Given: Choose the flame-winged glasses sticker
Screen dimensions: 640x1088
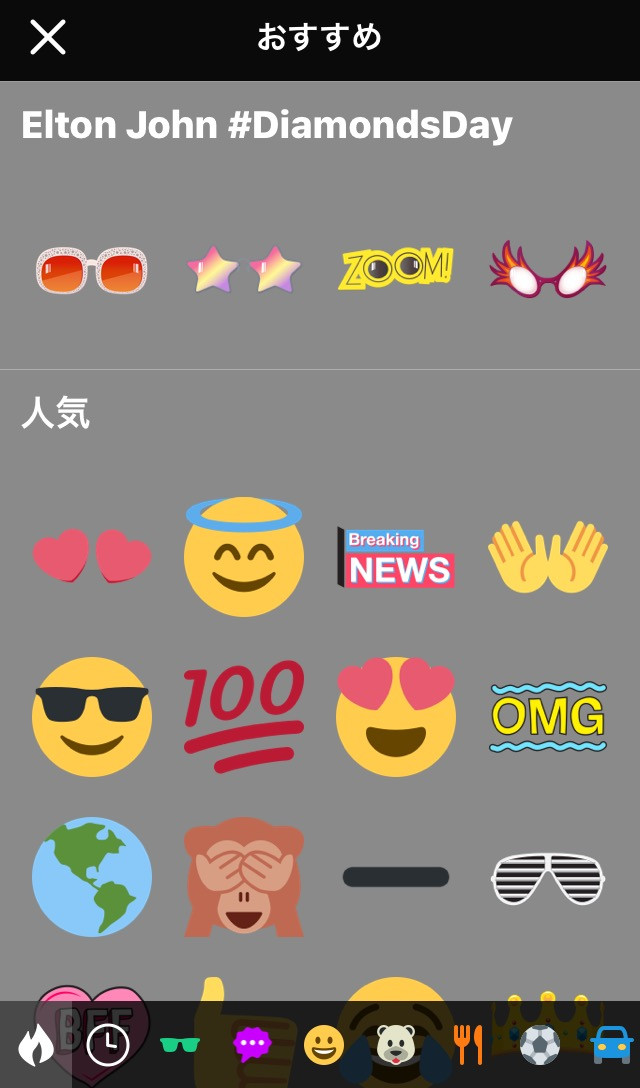Looking at the screenshot, I should 548,269.
